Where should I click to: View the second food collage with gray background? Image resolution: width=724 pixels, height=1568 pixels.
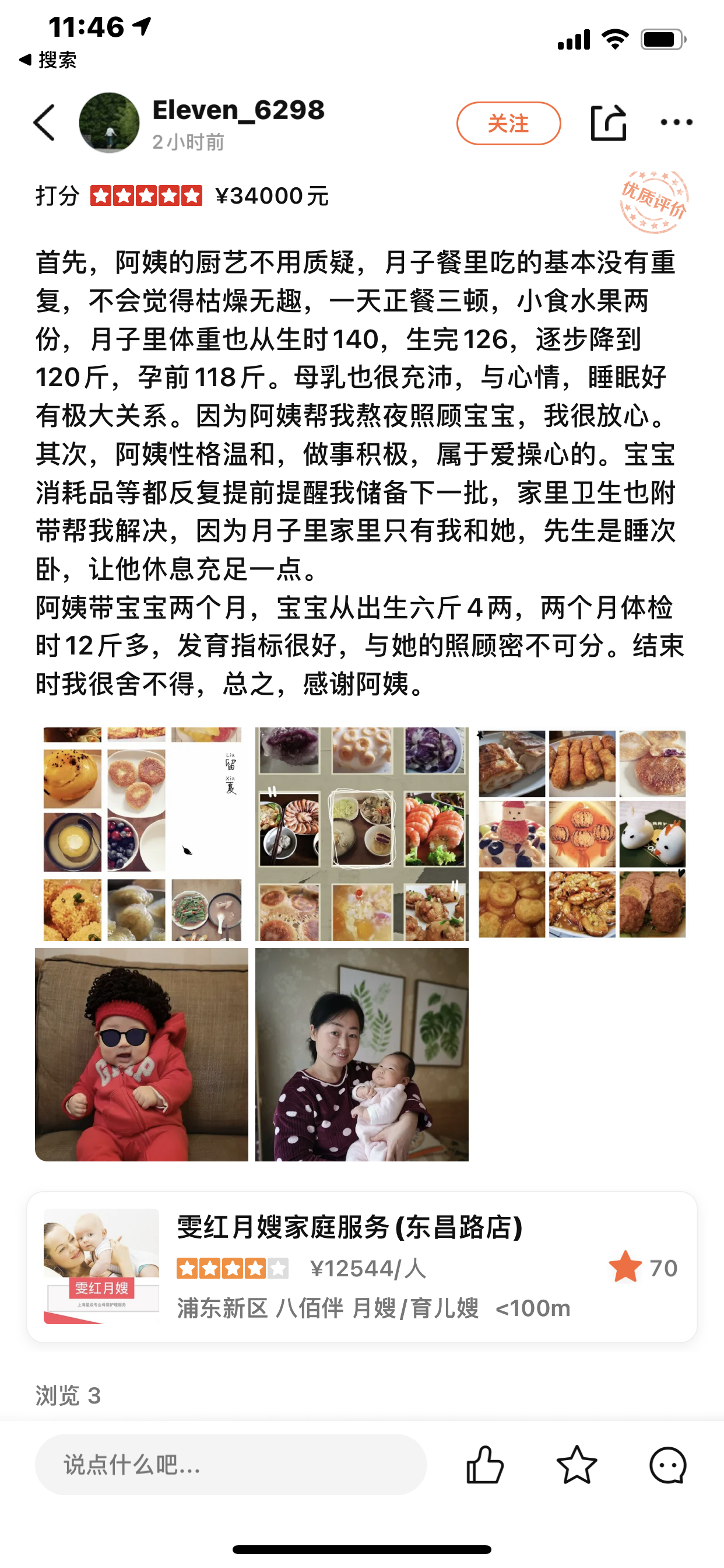(361, 834)
